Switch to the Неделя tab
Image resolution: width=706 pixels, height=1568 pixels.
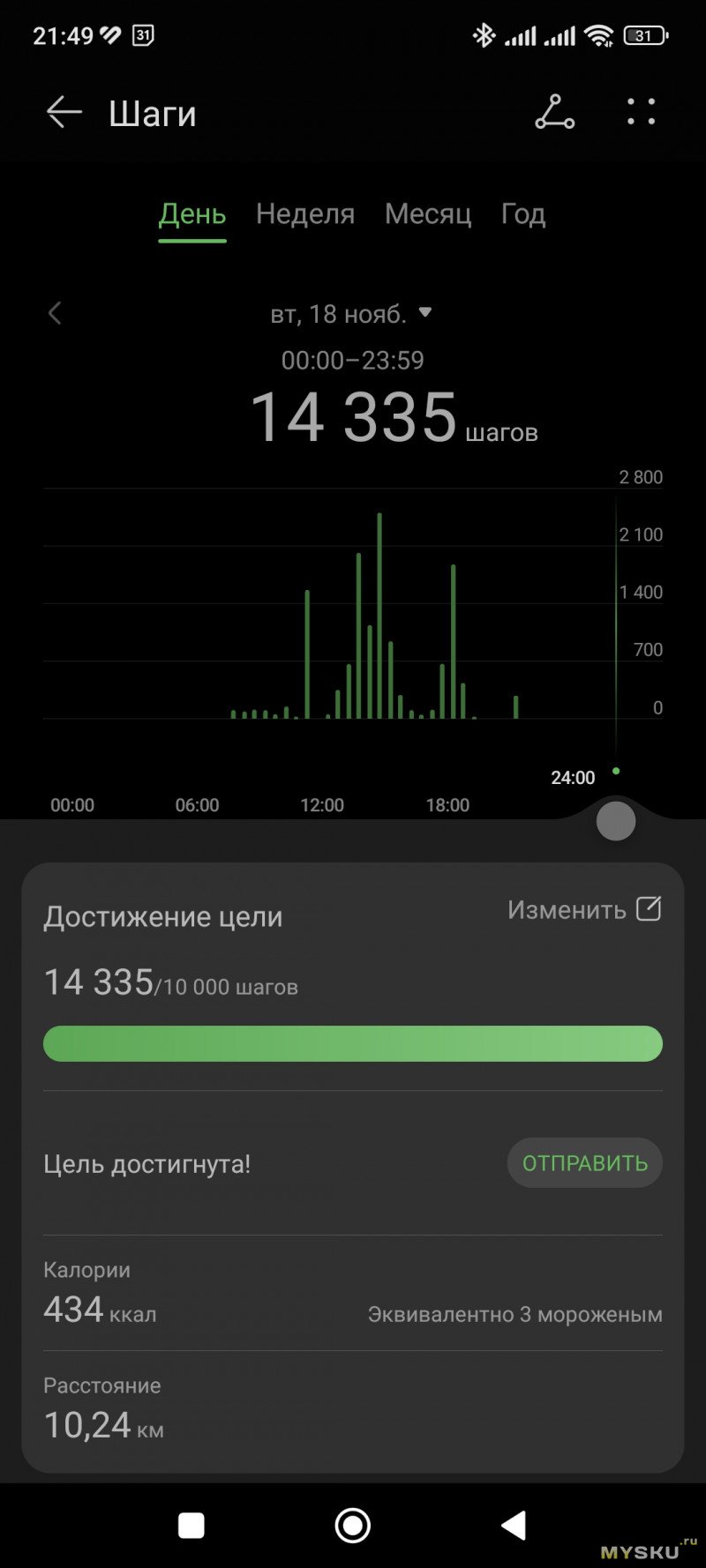coord(305,214)
